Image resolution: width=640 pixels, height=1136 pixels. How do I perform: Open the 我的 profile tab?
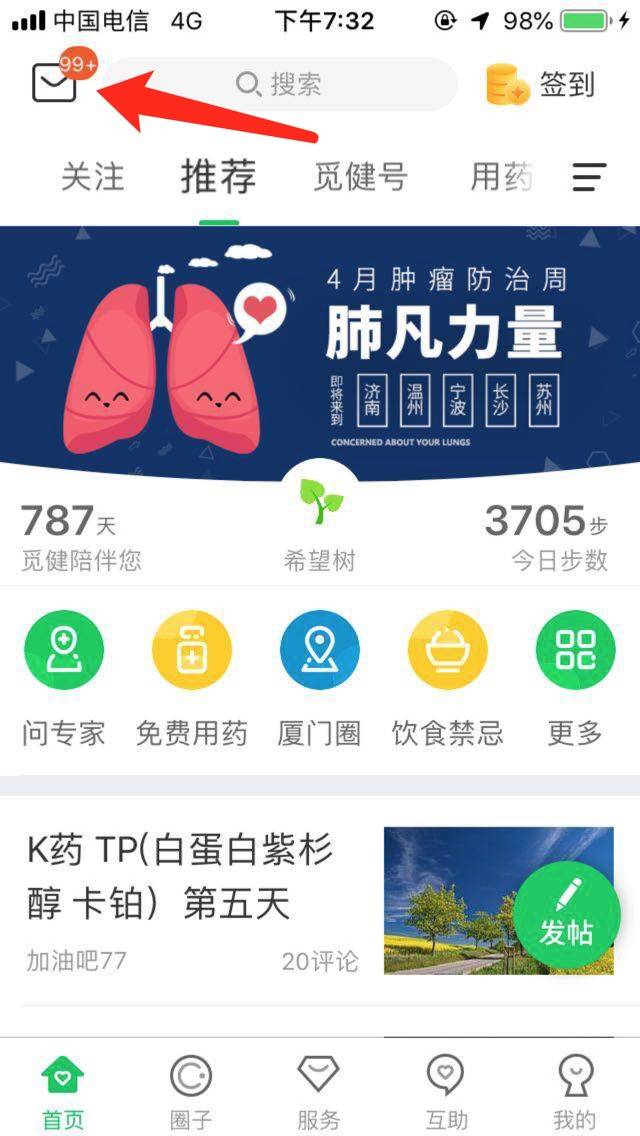(x=575, y=1090)
